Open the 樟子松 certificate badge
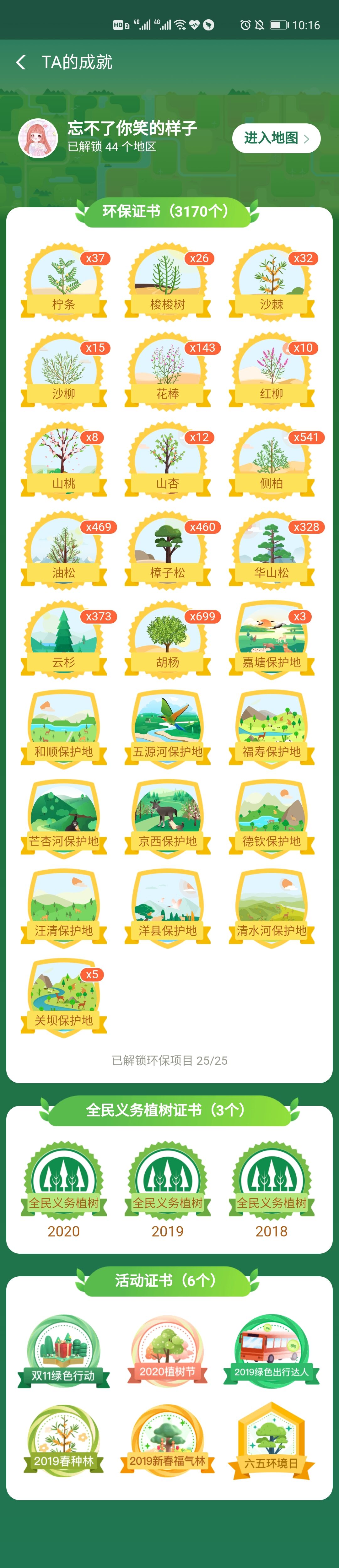 pyautogui.click(x=167, y=550)
